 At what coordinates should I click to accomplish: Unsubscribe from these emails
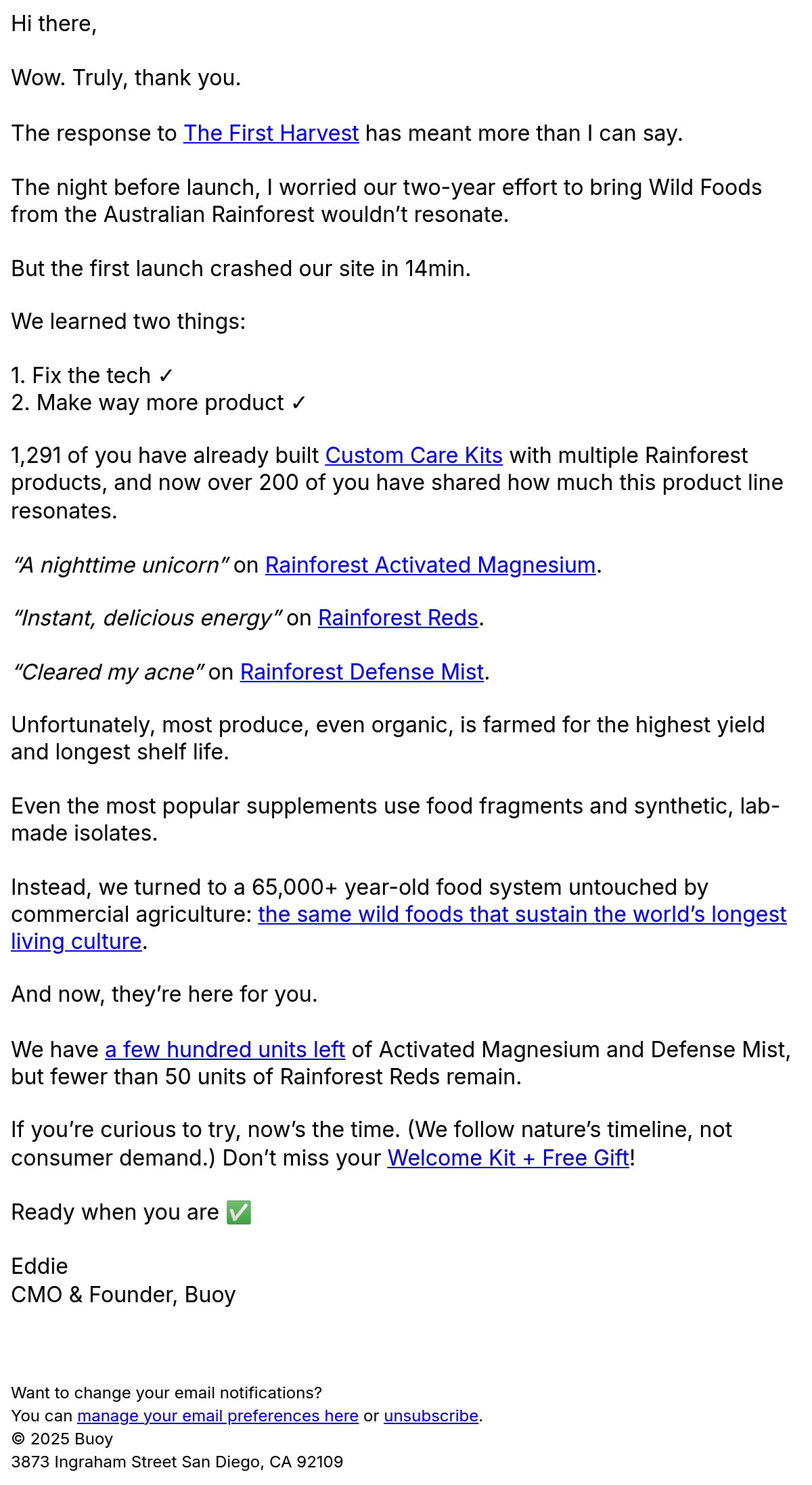tap(431, 1416)
